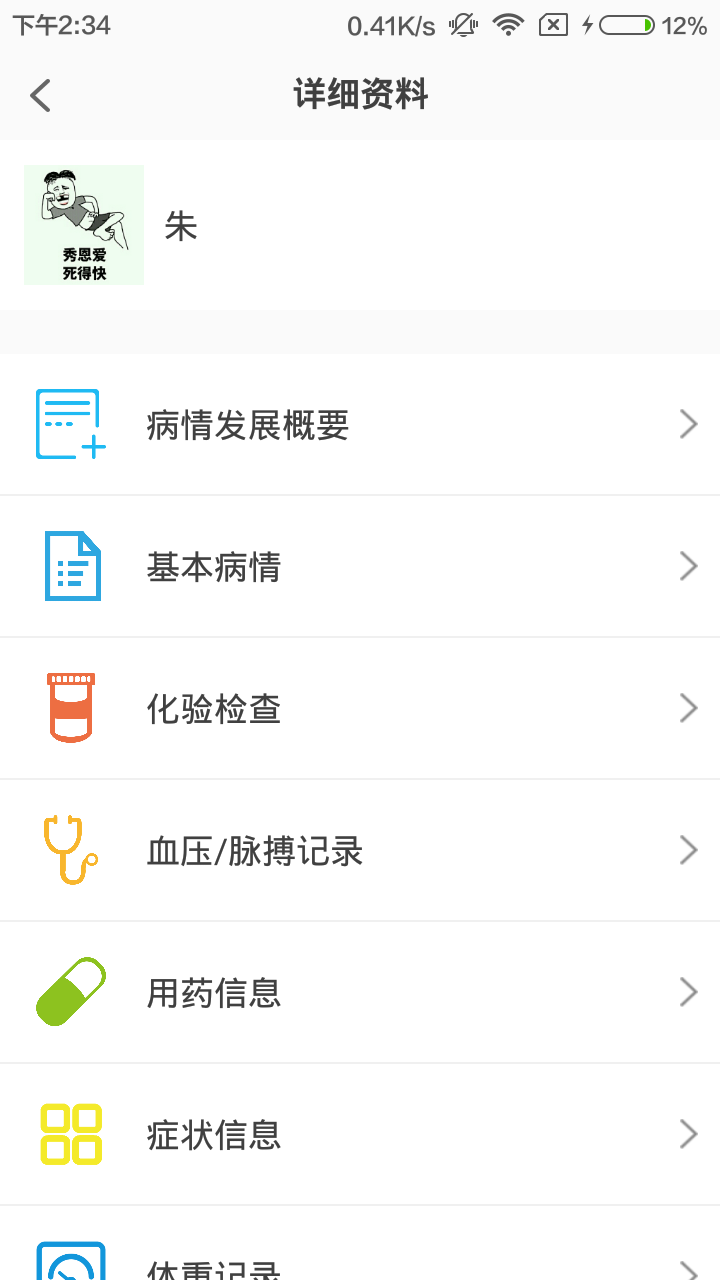Tap the muted notifications icon in the status bar
Screen dimensions: 720x1280
pyautogui.click(x=462, y=25)
